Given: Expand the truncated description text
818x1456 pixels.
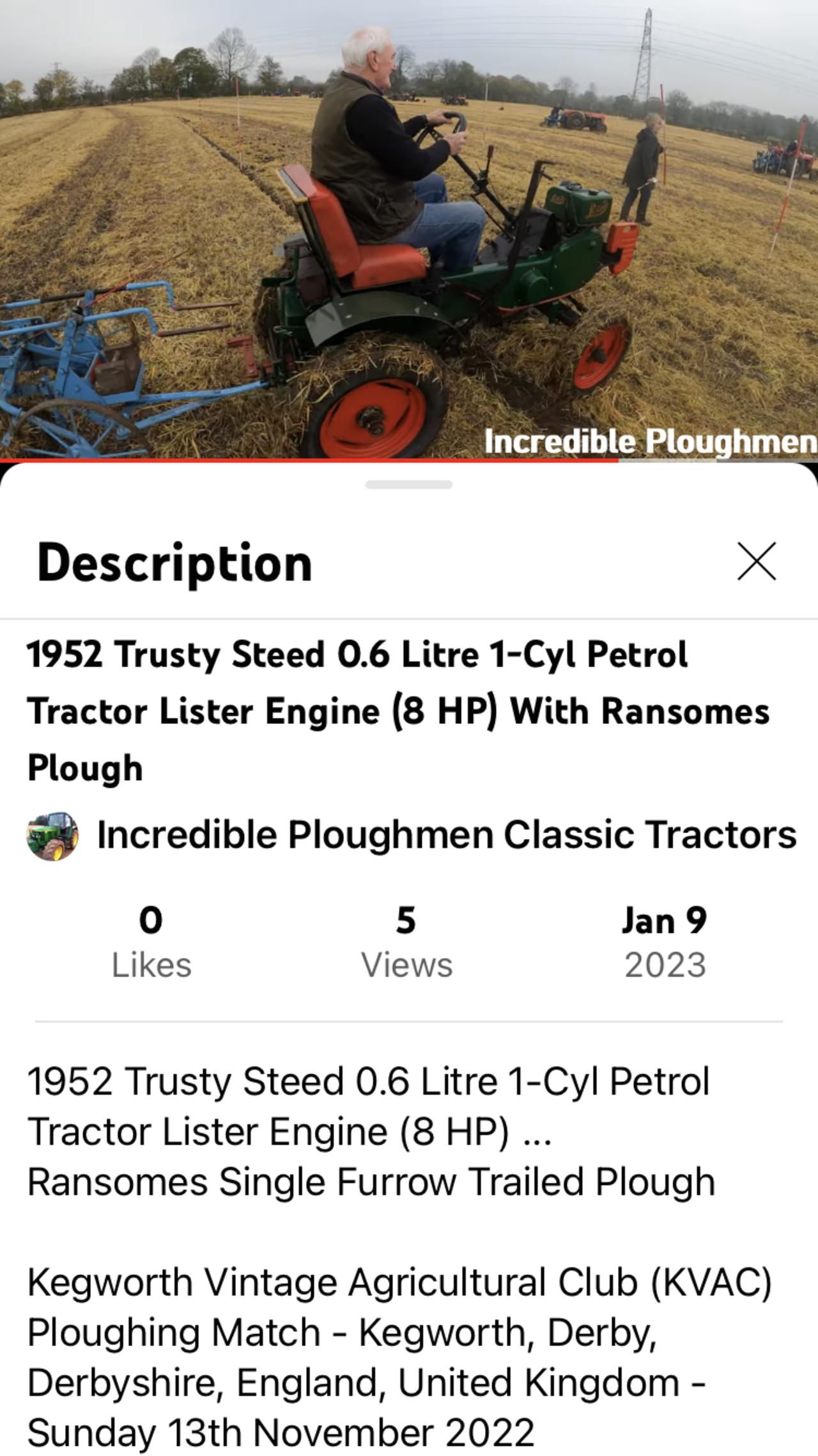Looking at the screenshot, I should click(537, 1133).
